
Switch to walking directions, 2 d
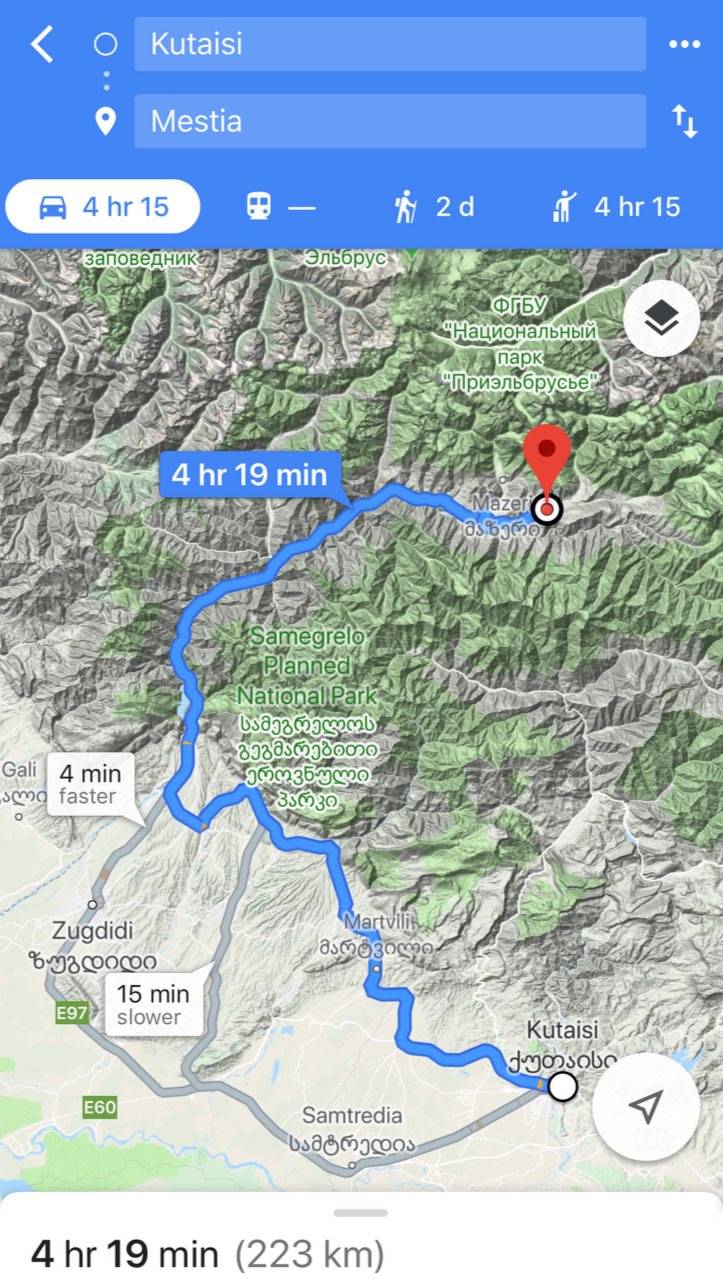pos(433,207)
